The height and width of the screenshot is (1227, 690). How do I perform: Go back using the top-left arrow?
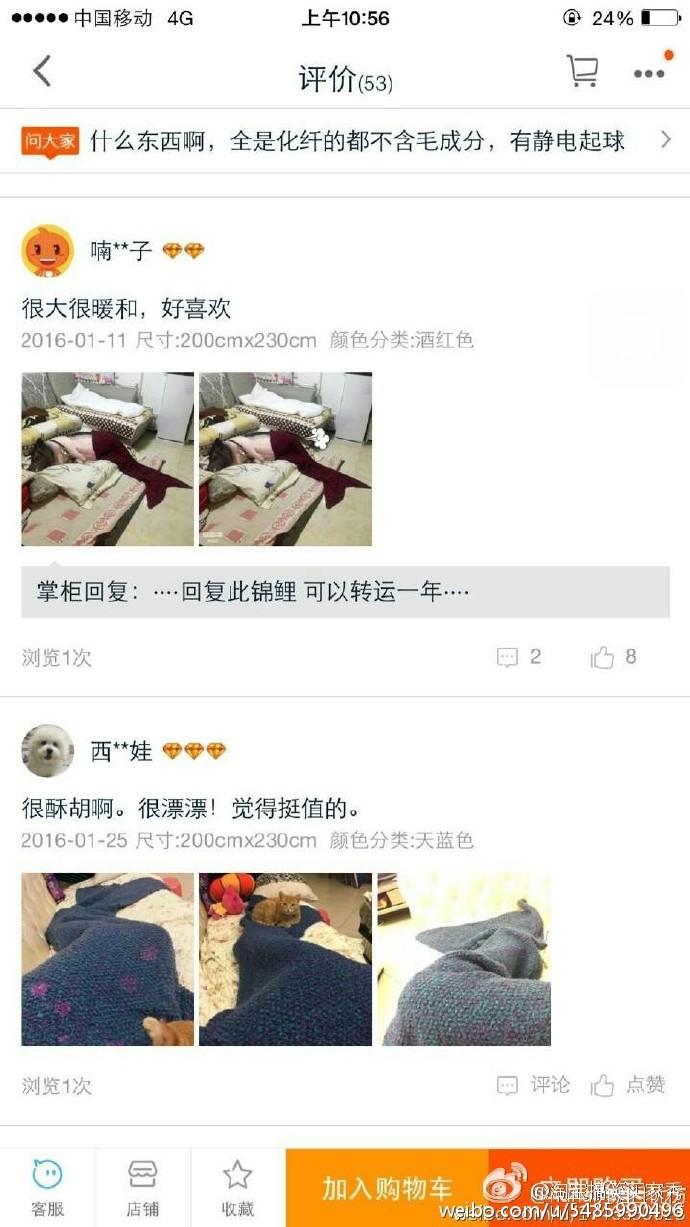coord(42,72)
